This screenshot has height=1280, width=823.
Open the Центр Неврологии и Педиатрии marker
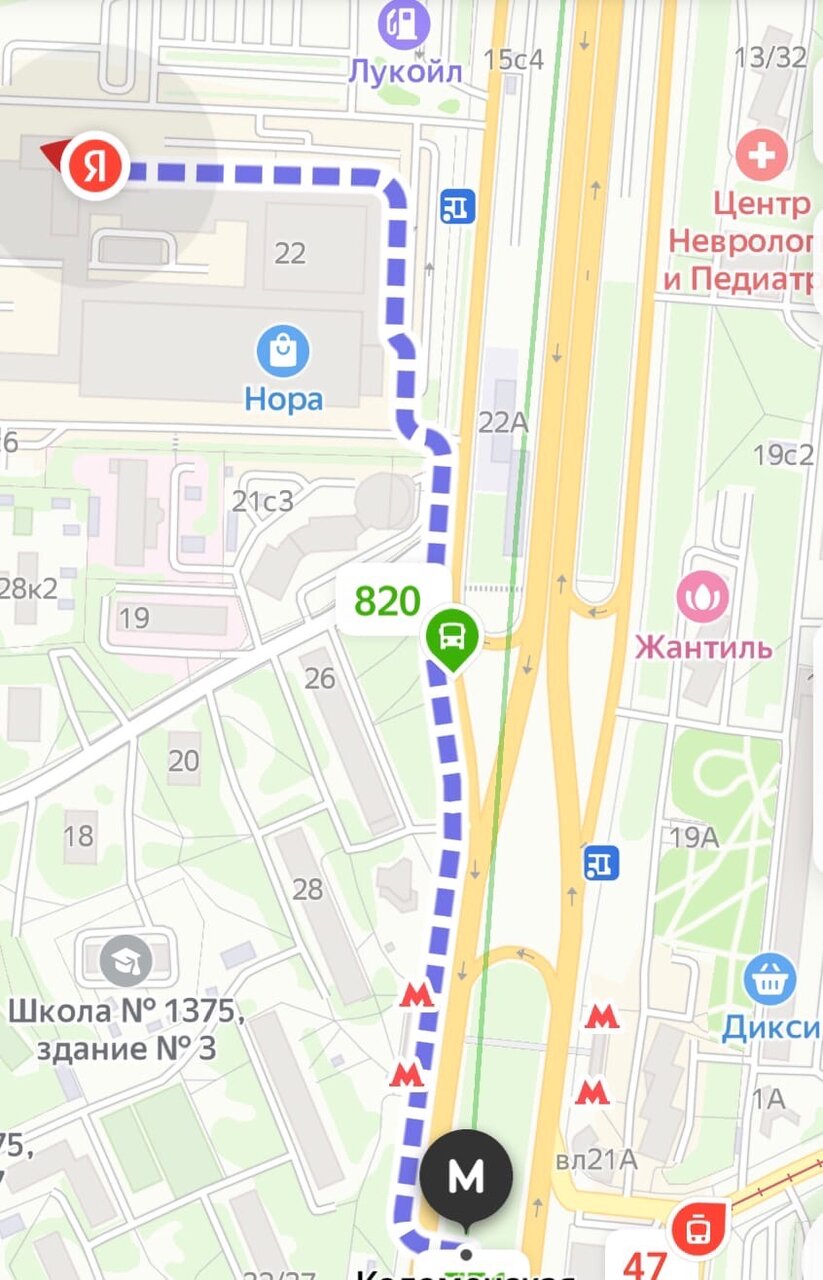pyautogui.click(x=762, y=155)
